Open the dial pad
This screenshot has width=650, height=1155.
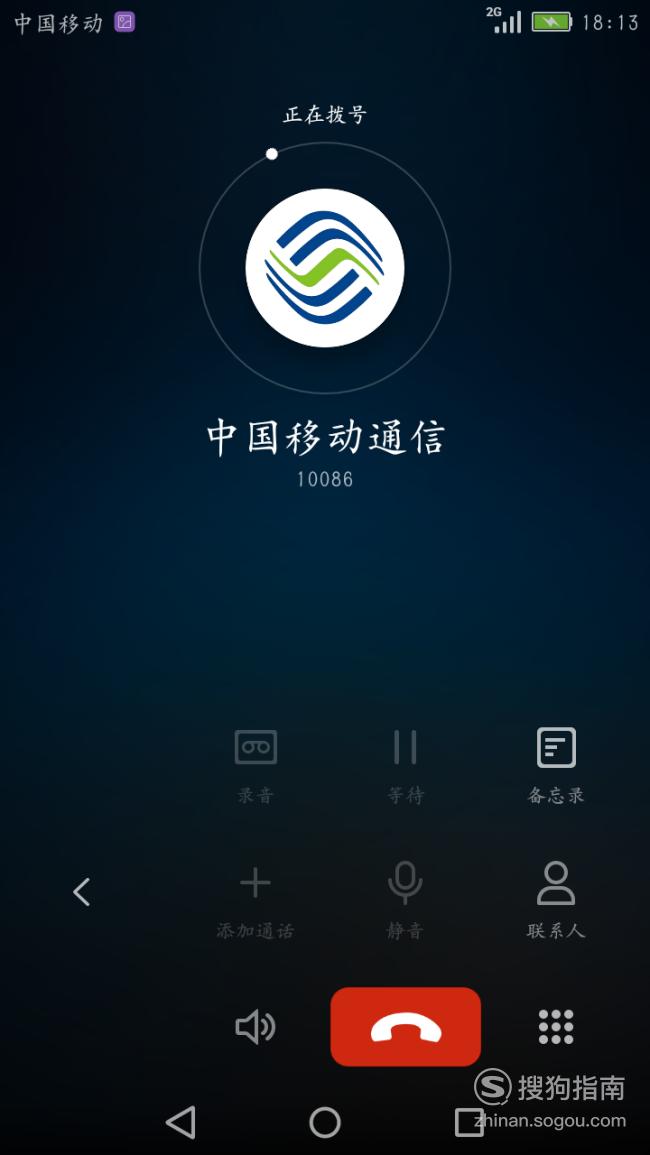click(x=556, y=1026)
